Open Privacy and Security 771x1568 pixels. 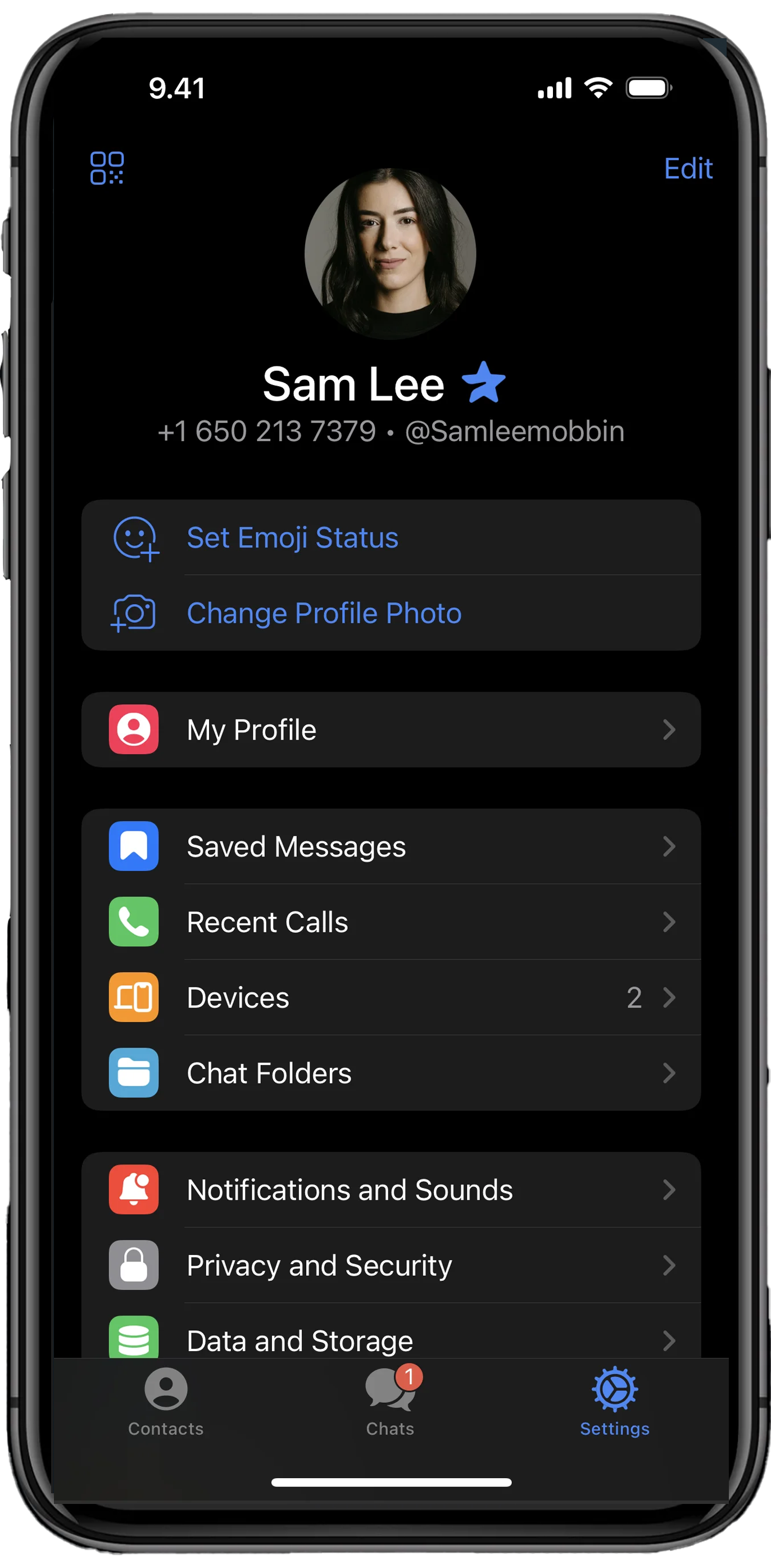(391, 1266)
